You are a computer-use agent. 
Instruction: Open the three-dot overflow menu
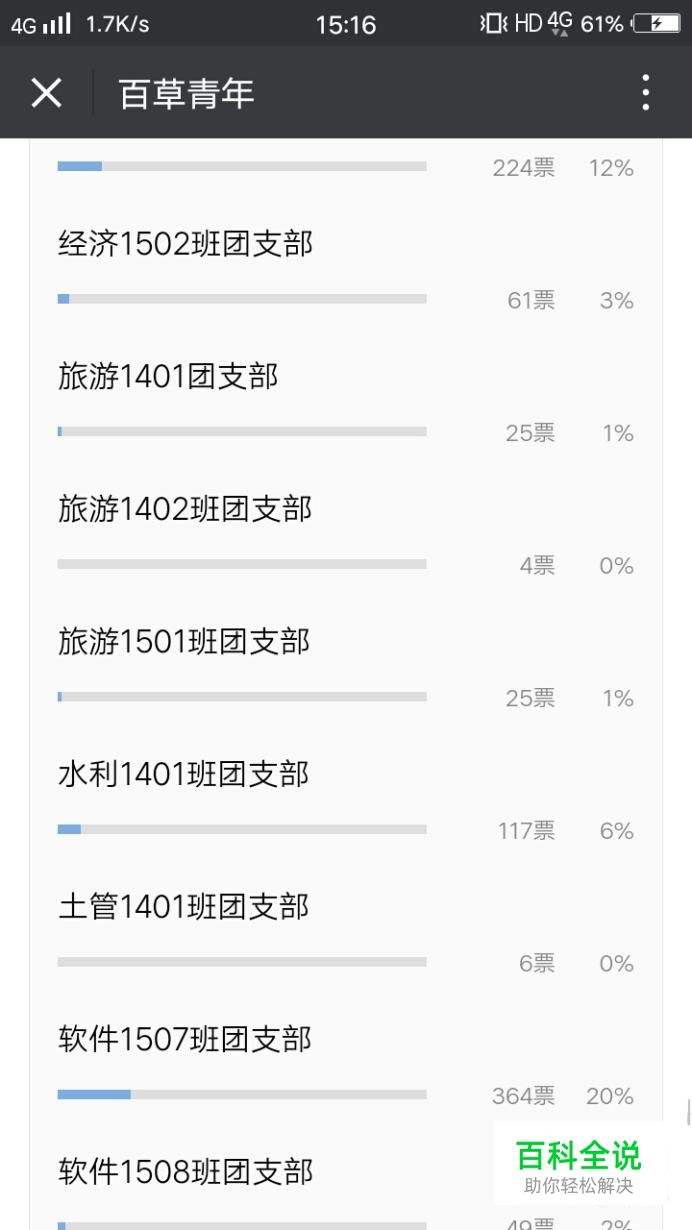[646, 93]
